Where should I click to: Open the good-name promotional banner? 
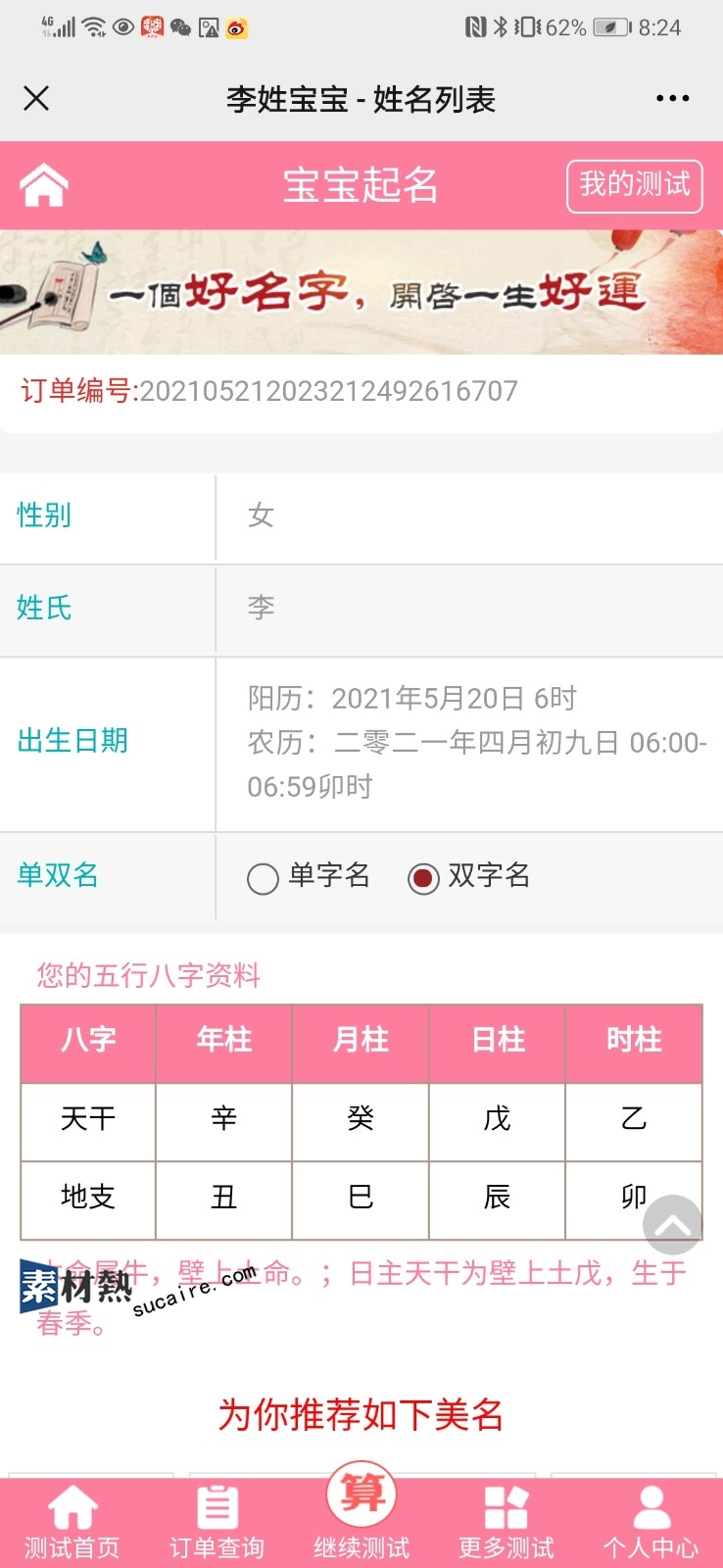pos(361,292)
